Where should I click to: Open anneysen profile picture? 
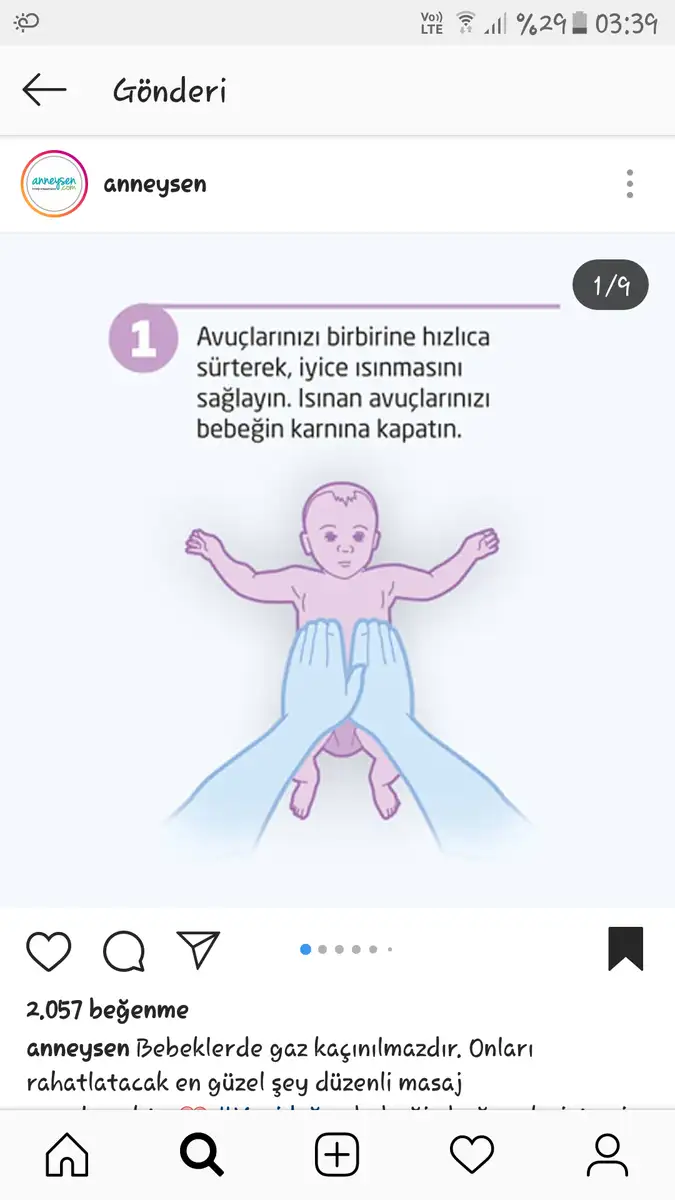point(54,184)
